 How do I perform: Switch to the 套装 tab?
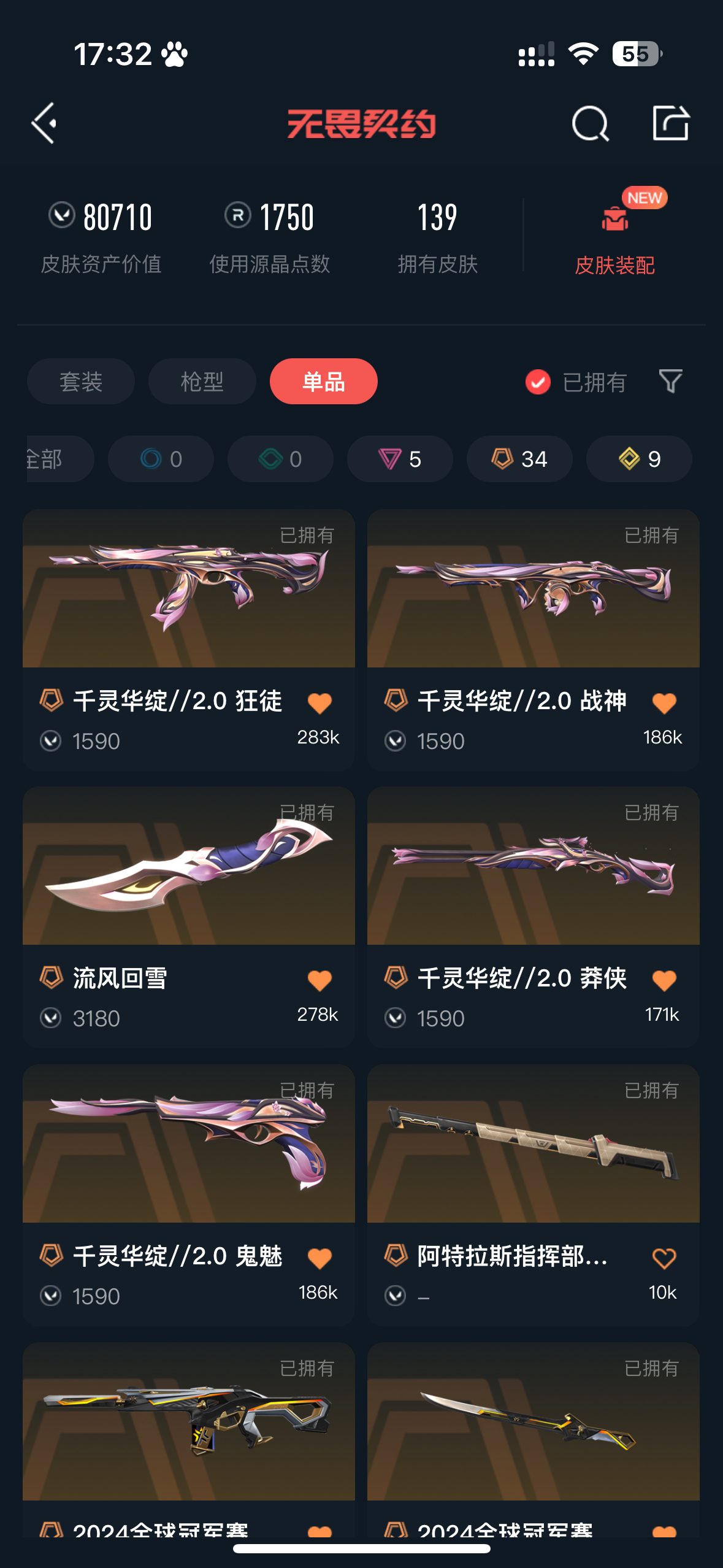[x=81, y=382]
